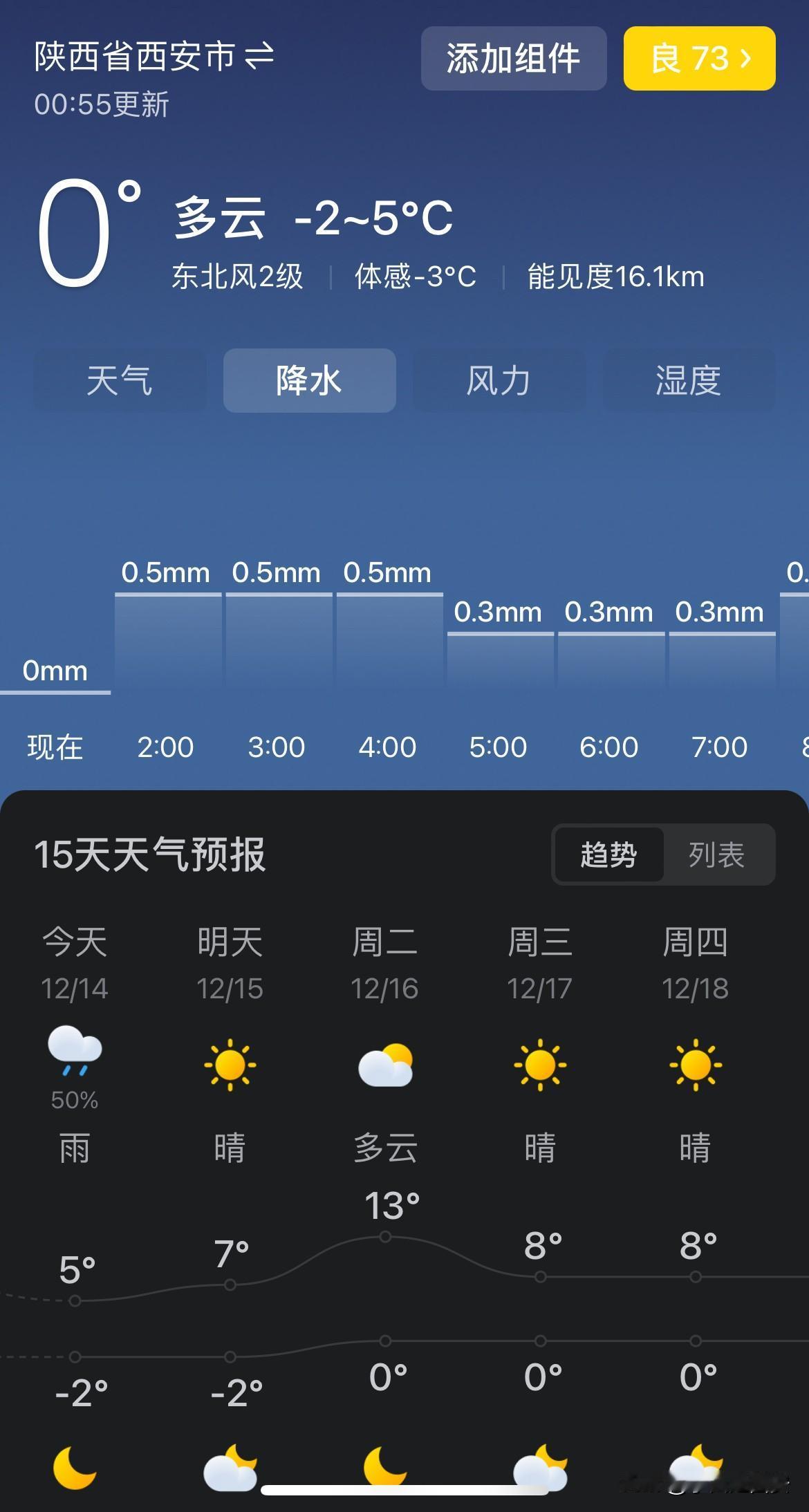This screenshot has height=1512, width=809.
Task: Select the 湿度 humidity tab
Action: pyautogui.click(x=688, y=381)
